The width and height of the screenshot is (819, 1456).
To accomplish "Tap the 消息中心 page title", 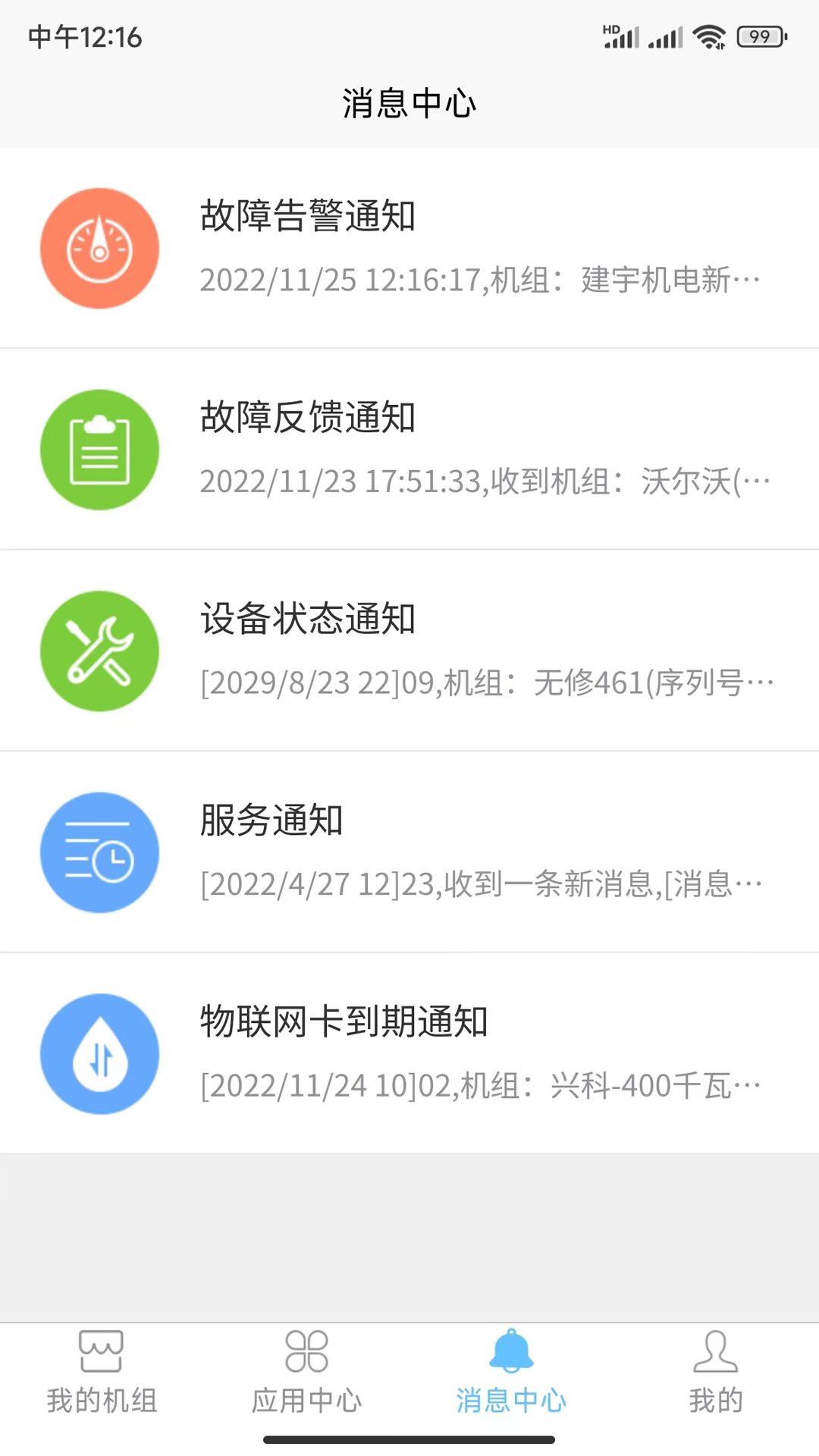I will coord(409,103).
